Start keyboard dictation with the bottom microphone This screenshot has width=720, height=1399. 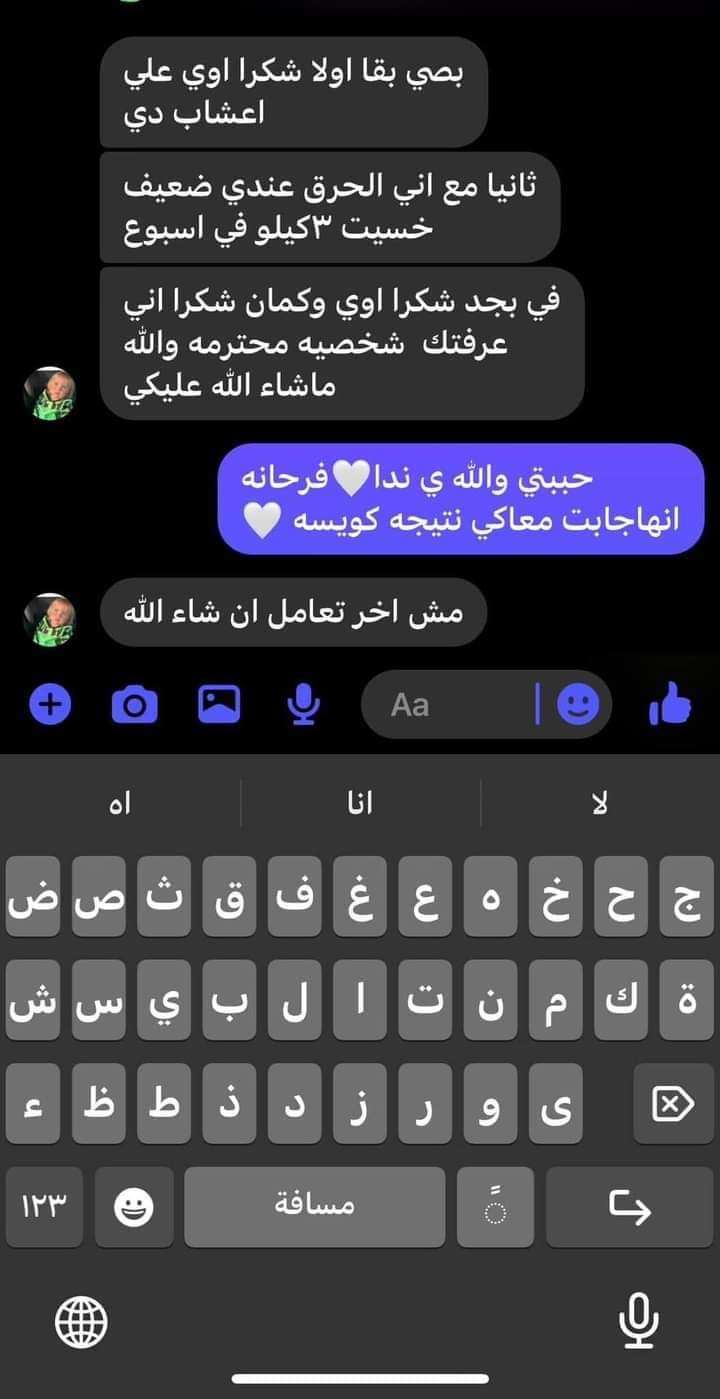click(x=638, y=1323)
